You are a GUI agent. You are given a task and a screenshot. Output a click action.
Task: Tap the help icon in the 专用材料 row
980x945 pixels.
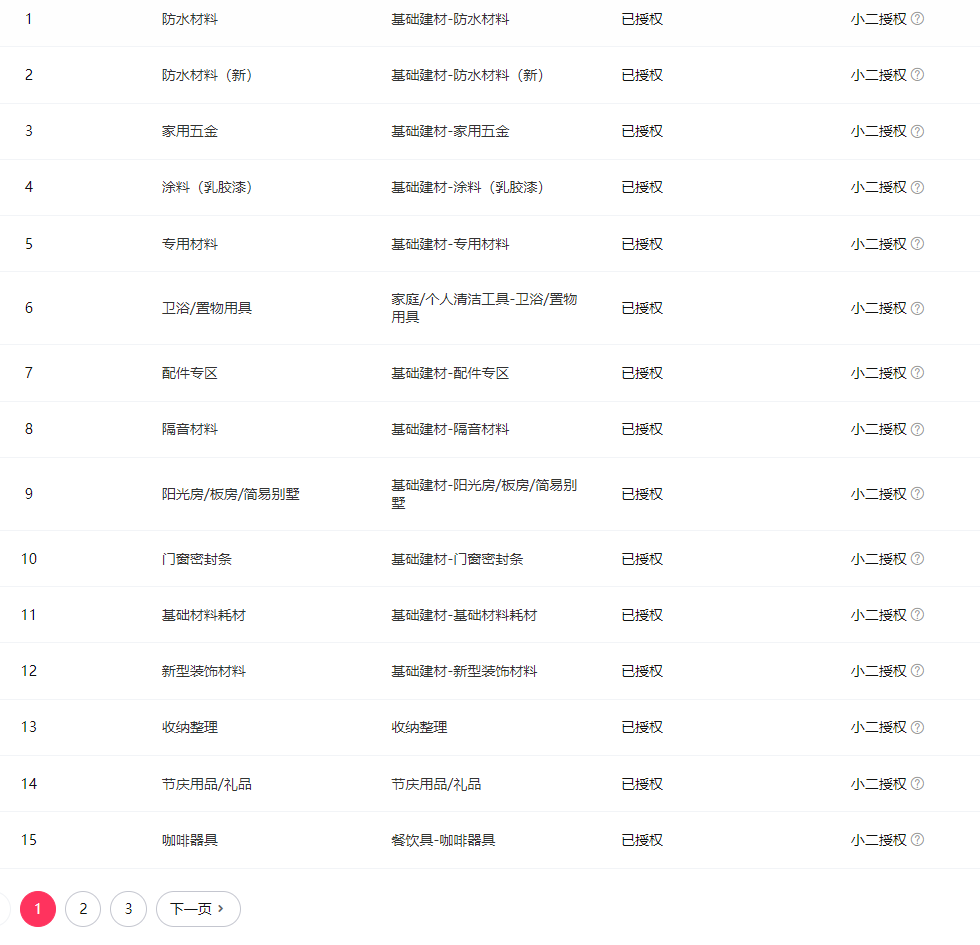pos(918,243)
